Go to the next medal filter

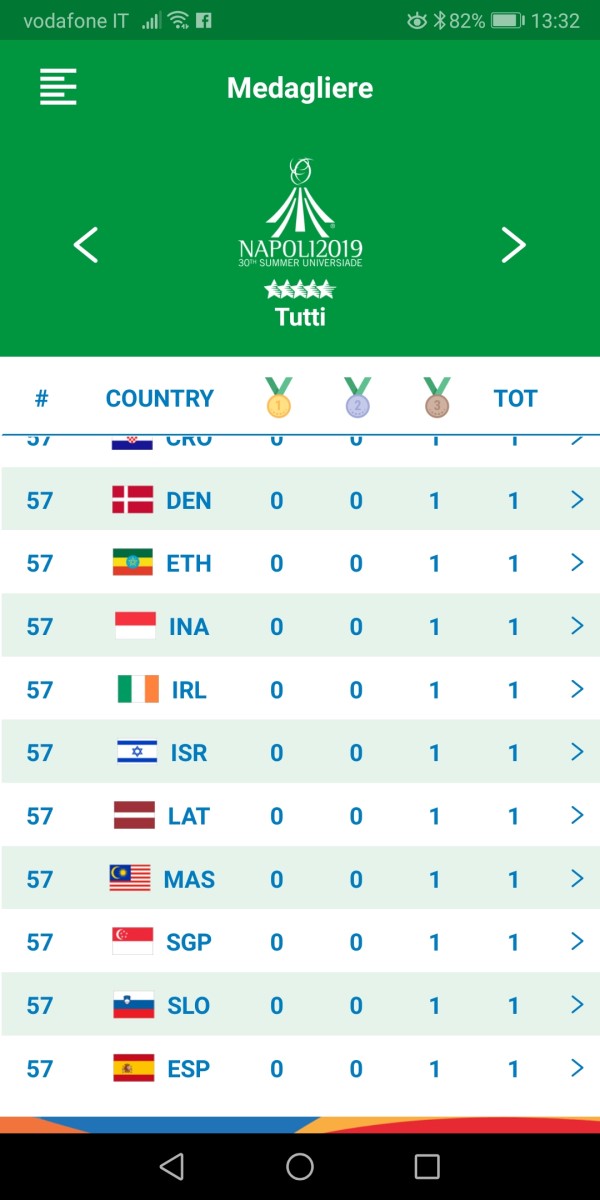(x=513, y=245)
